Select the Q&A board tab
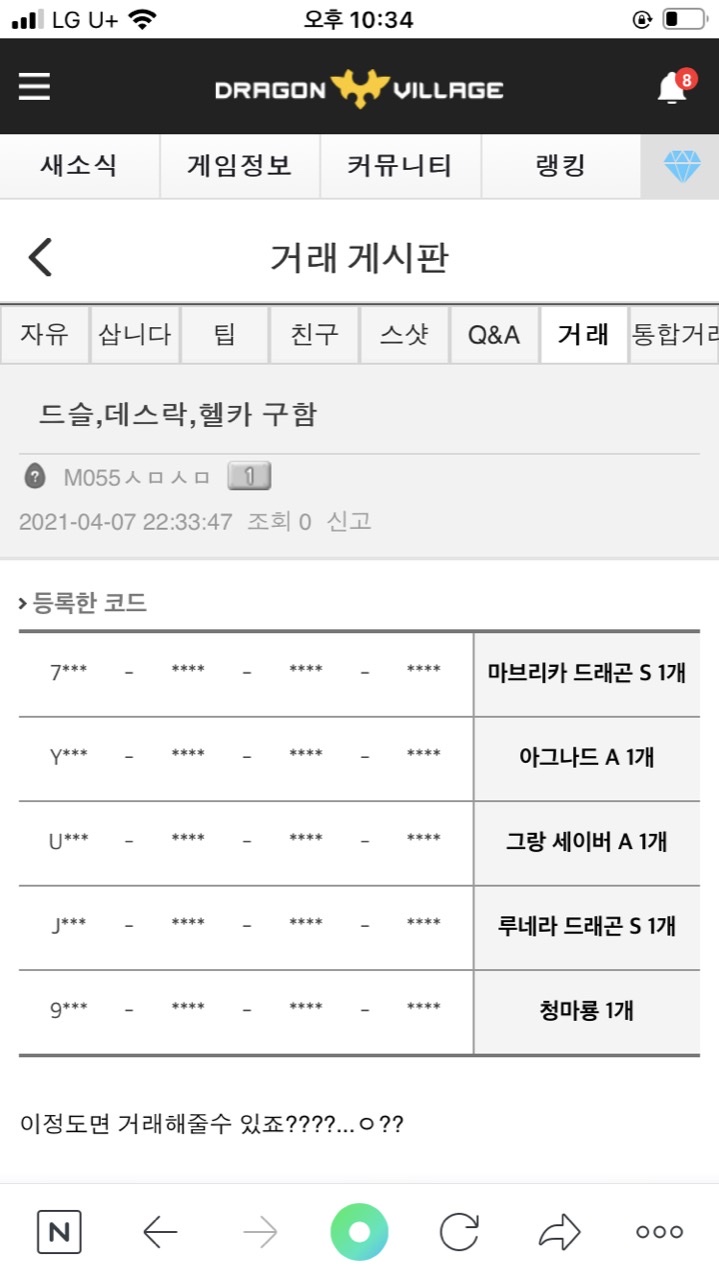This screenshot has width=719, height=1280. tap(494, 334)
